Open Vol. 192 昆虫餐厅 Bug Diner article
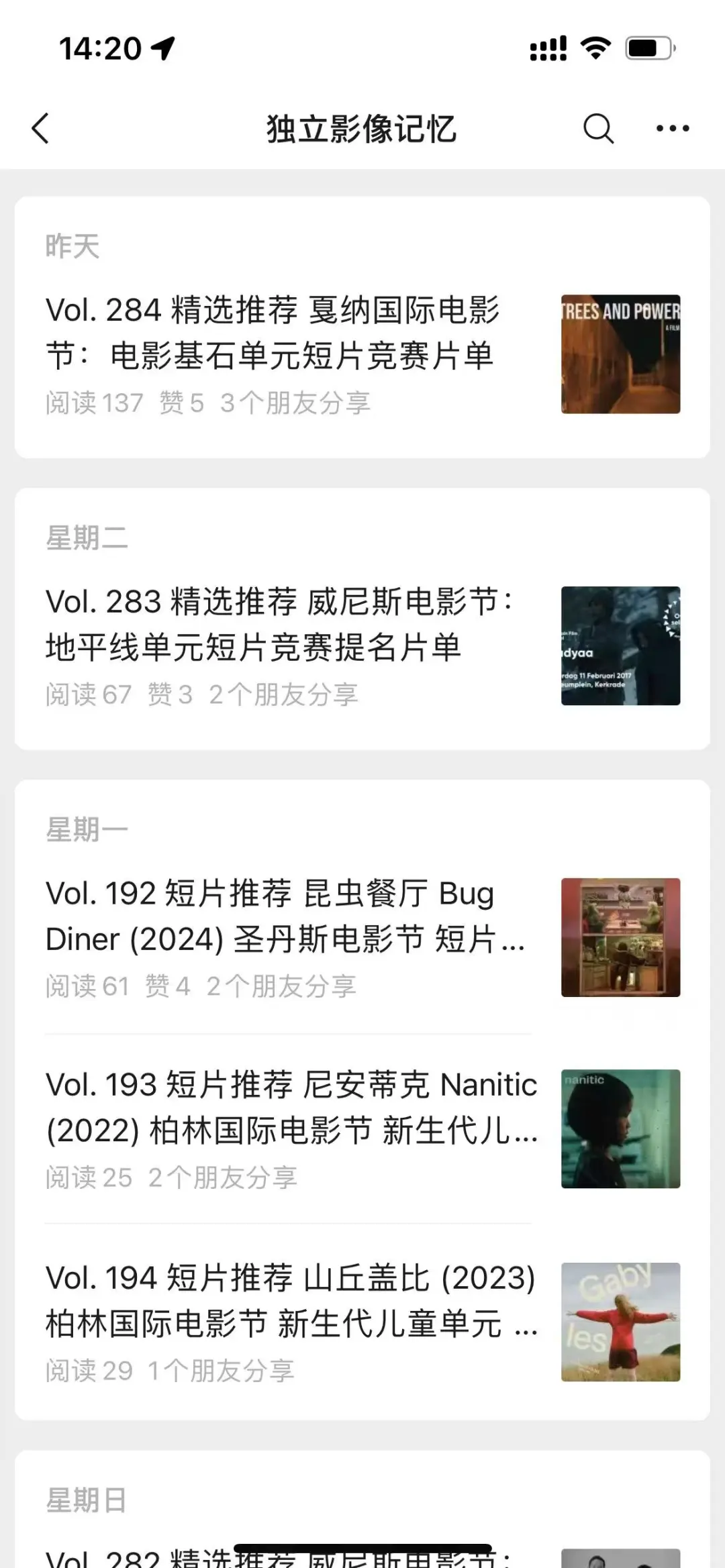 point(285,917)
